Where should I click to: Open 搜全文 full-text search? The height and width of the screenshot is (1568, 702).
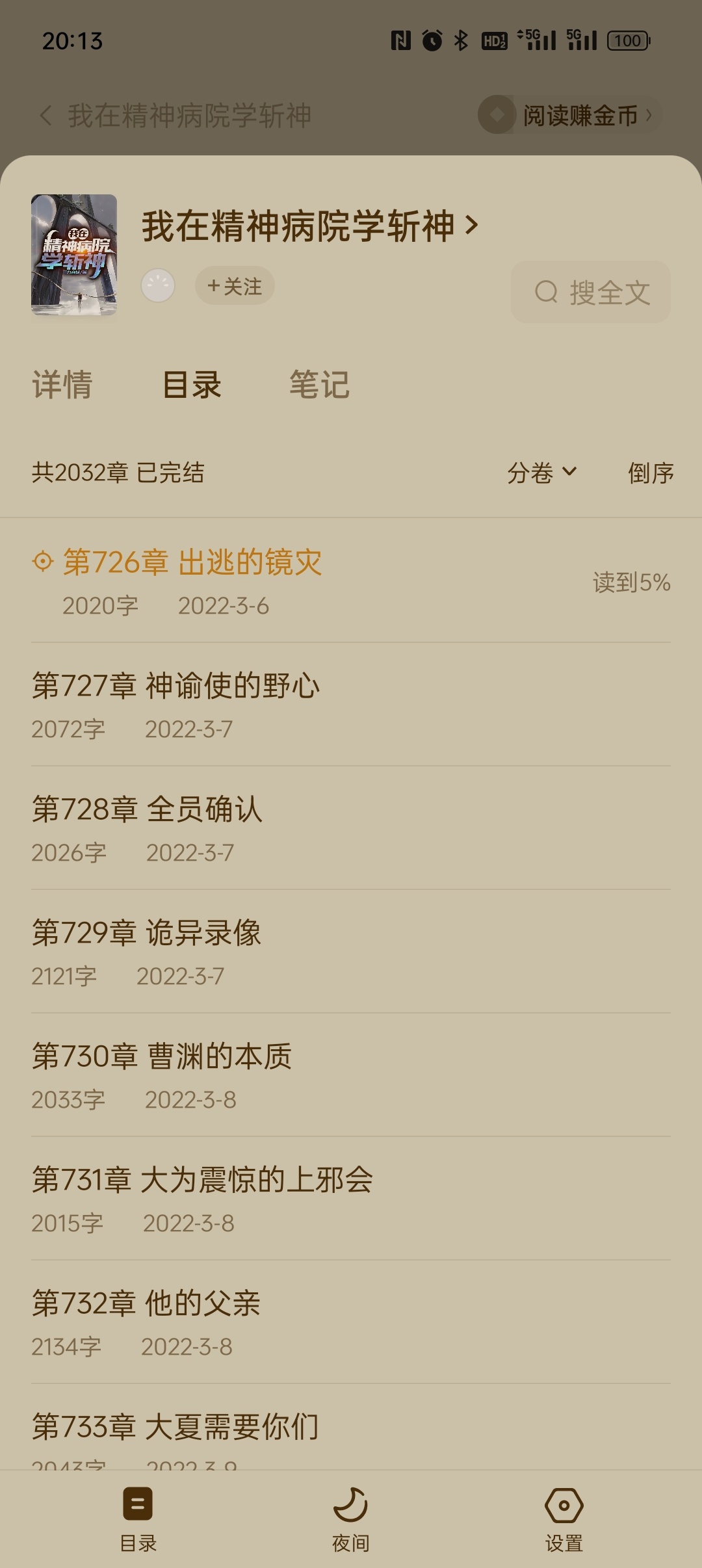click(x=590, y=293)
